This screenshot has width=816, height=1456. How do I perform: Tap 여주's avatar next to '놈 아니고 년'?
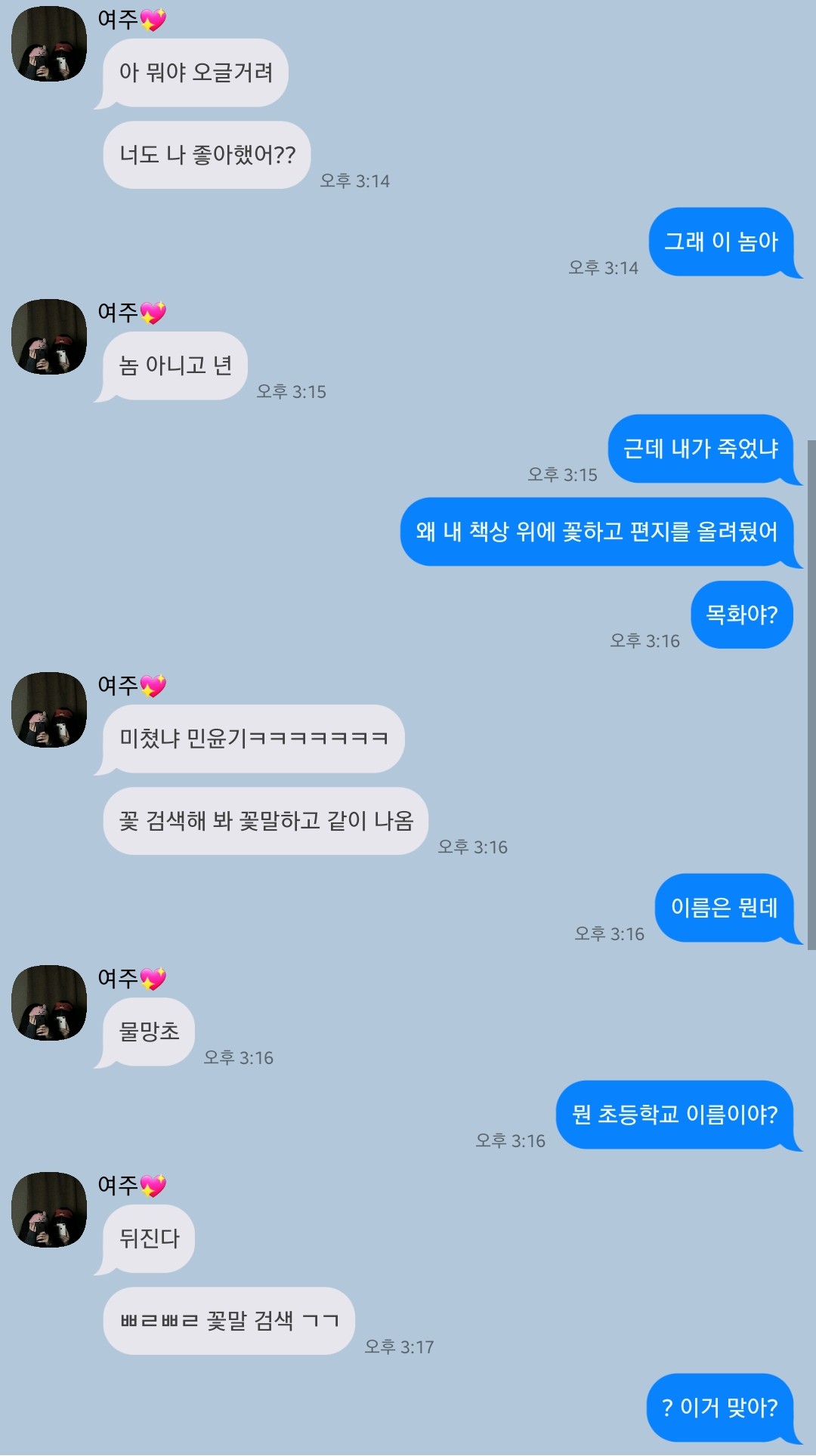(x=49, y=337)
